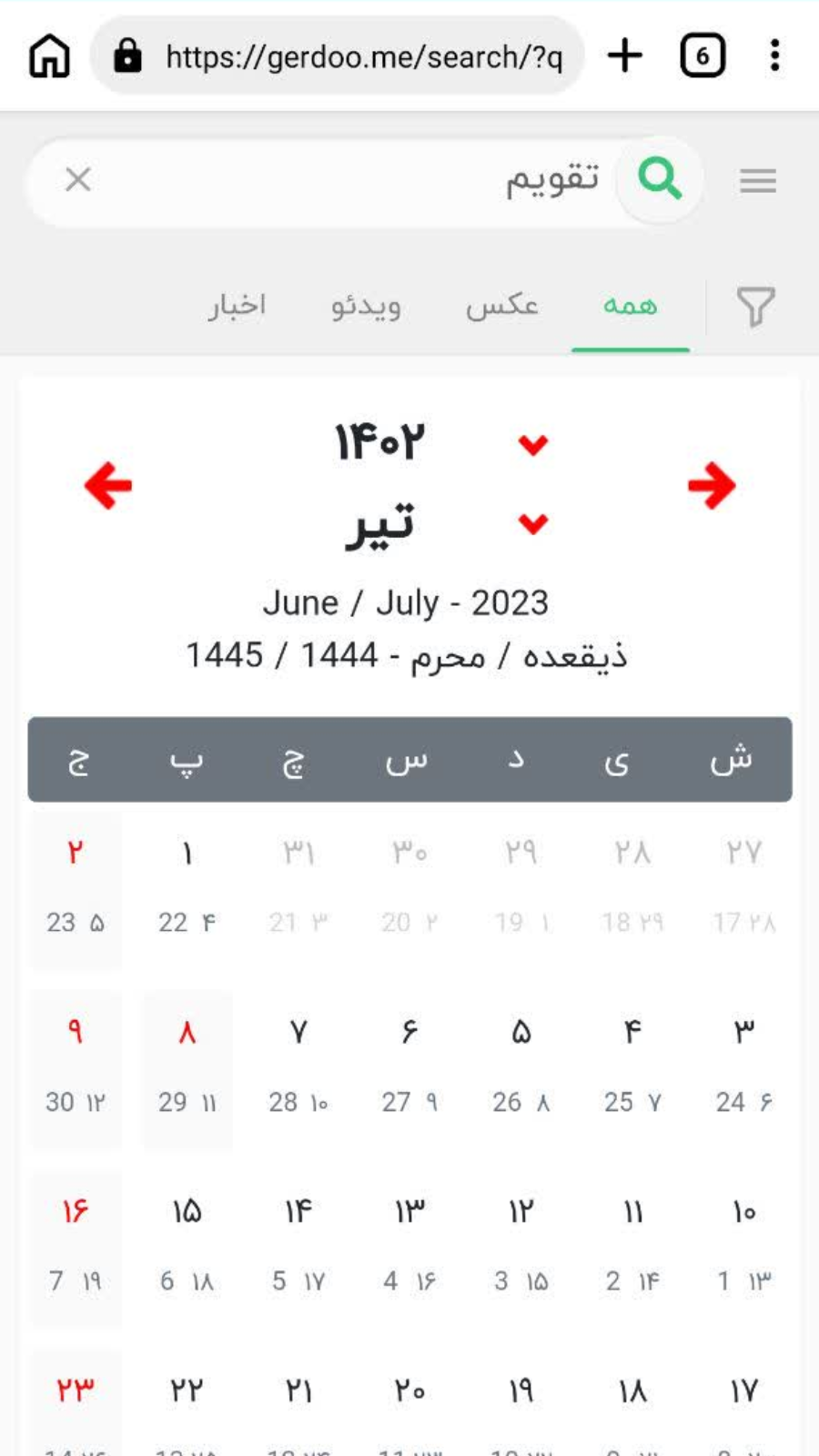The width and height of the screenshot is (819, 1456).
Task: Click the home icon in the browser toolbar
Action: click(x=49, y=56)
